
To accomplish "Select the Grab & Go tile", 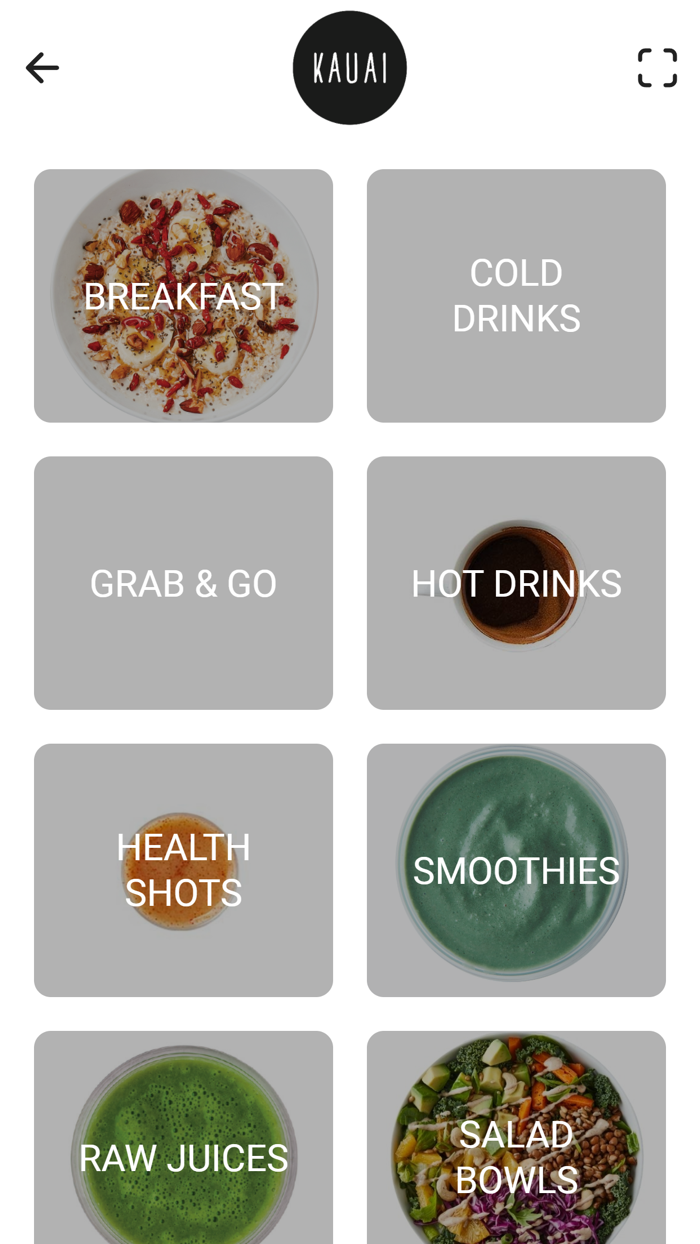I will 183,583.
